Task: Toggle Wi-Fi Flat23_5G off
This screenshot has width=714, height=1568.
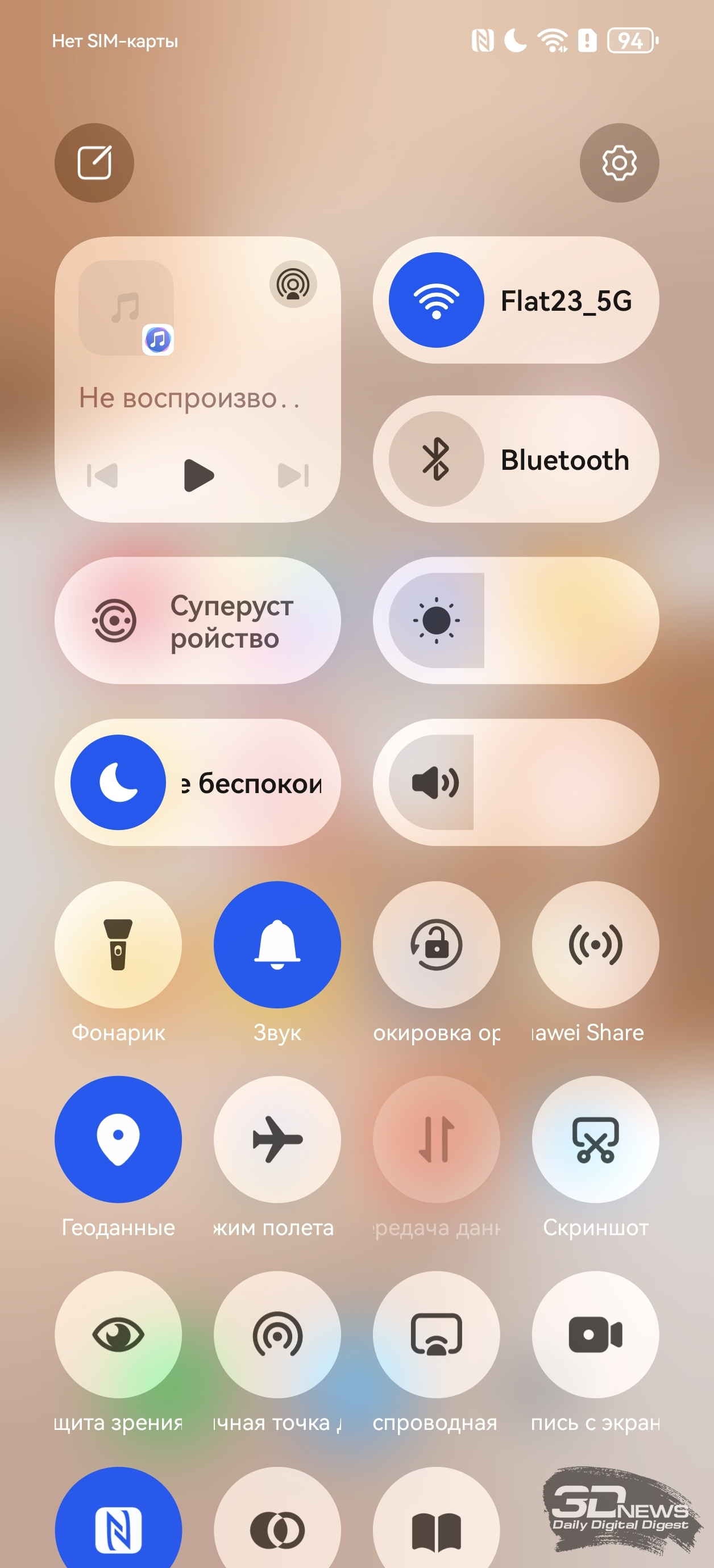Action: click(x=436, y=300)
